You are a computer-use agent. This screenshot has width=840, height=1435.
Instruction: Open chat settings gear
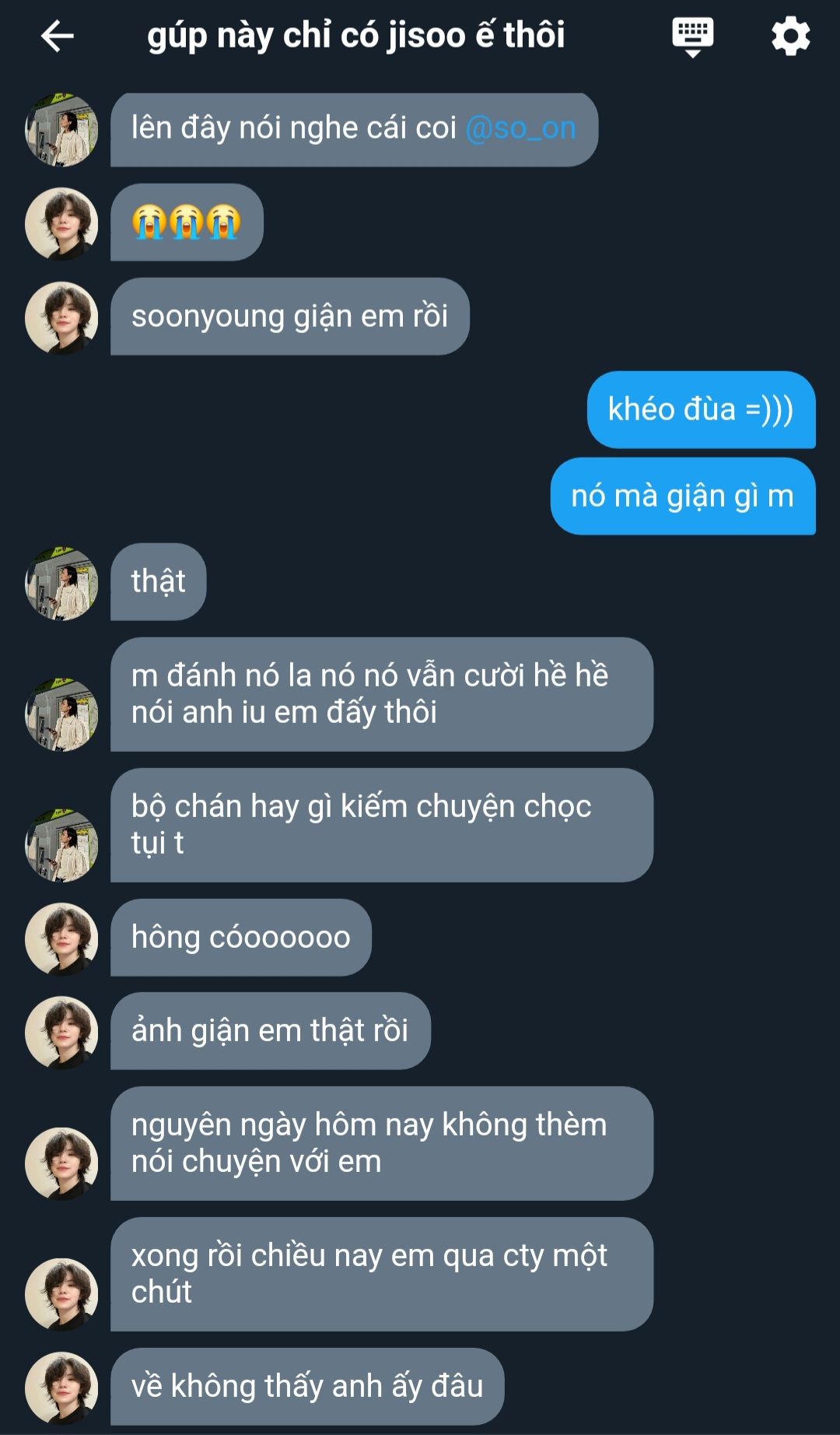pos(790,37)
